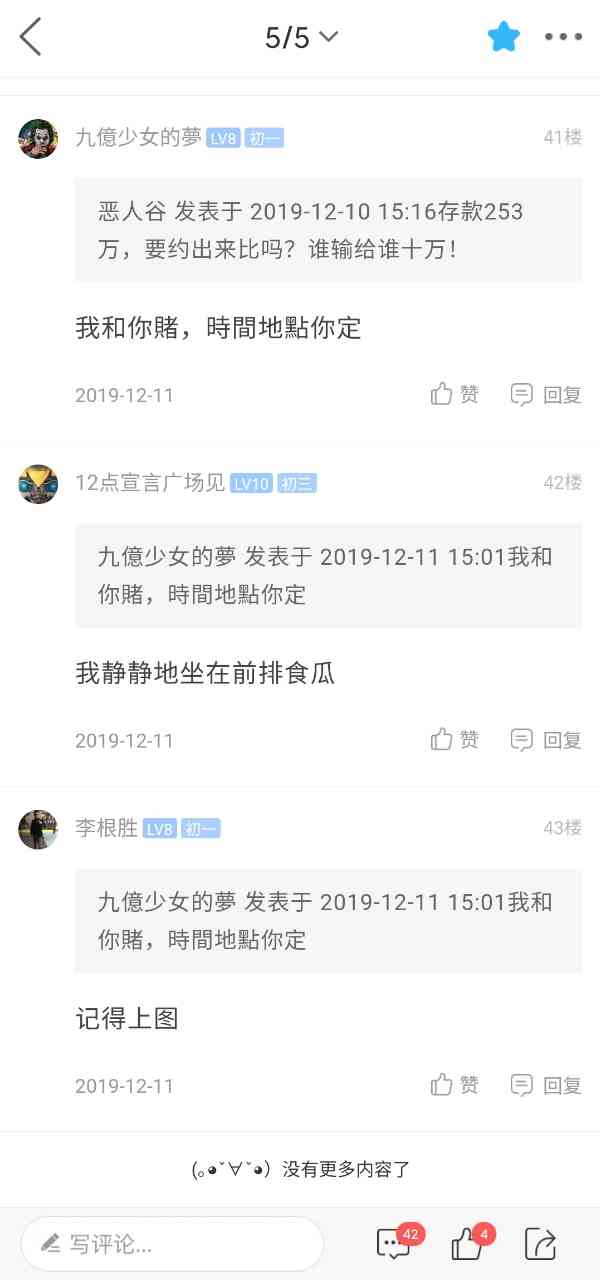This screenshot has width=600, height=1280.
Task: Open the 5/5 page selector dropdown
Action: [x=301, y=38]
